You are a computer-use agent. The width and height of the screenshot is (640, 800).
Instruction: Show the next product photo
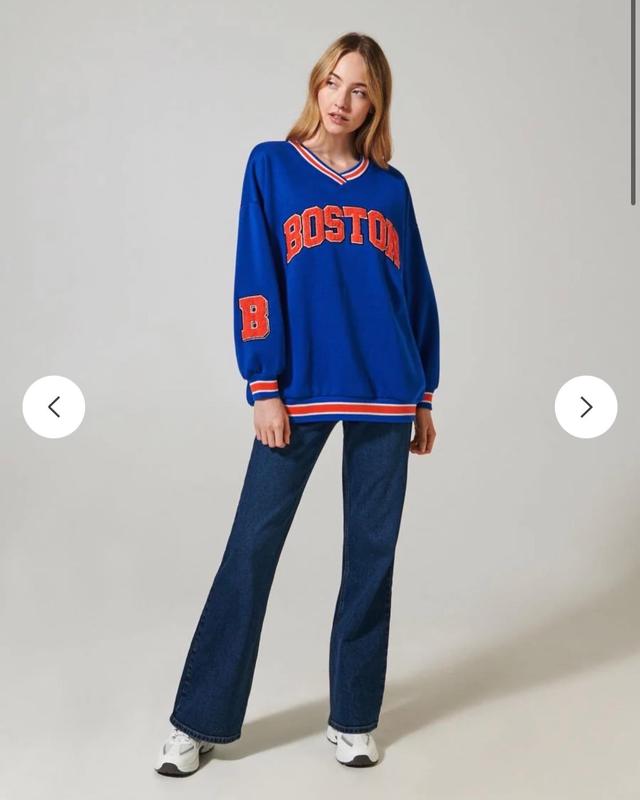point(586,407)
